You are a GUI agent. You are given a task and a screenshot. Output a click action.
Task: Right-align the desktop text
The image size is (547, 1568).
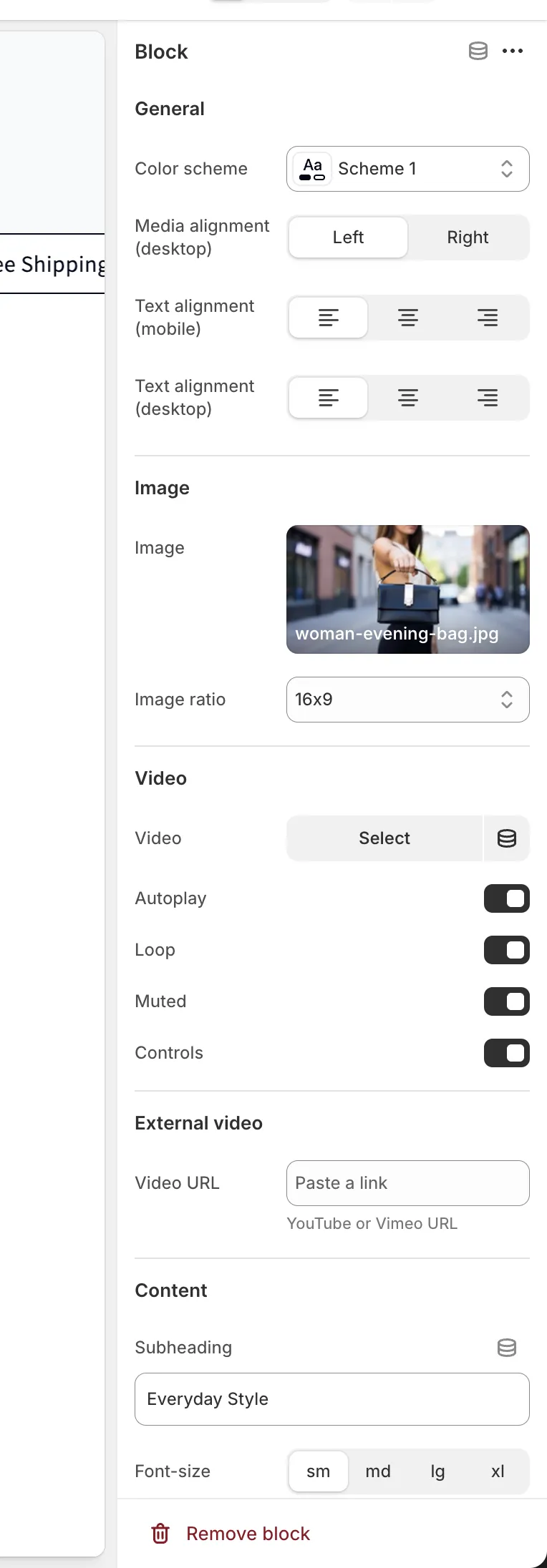pos(488,398)
